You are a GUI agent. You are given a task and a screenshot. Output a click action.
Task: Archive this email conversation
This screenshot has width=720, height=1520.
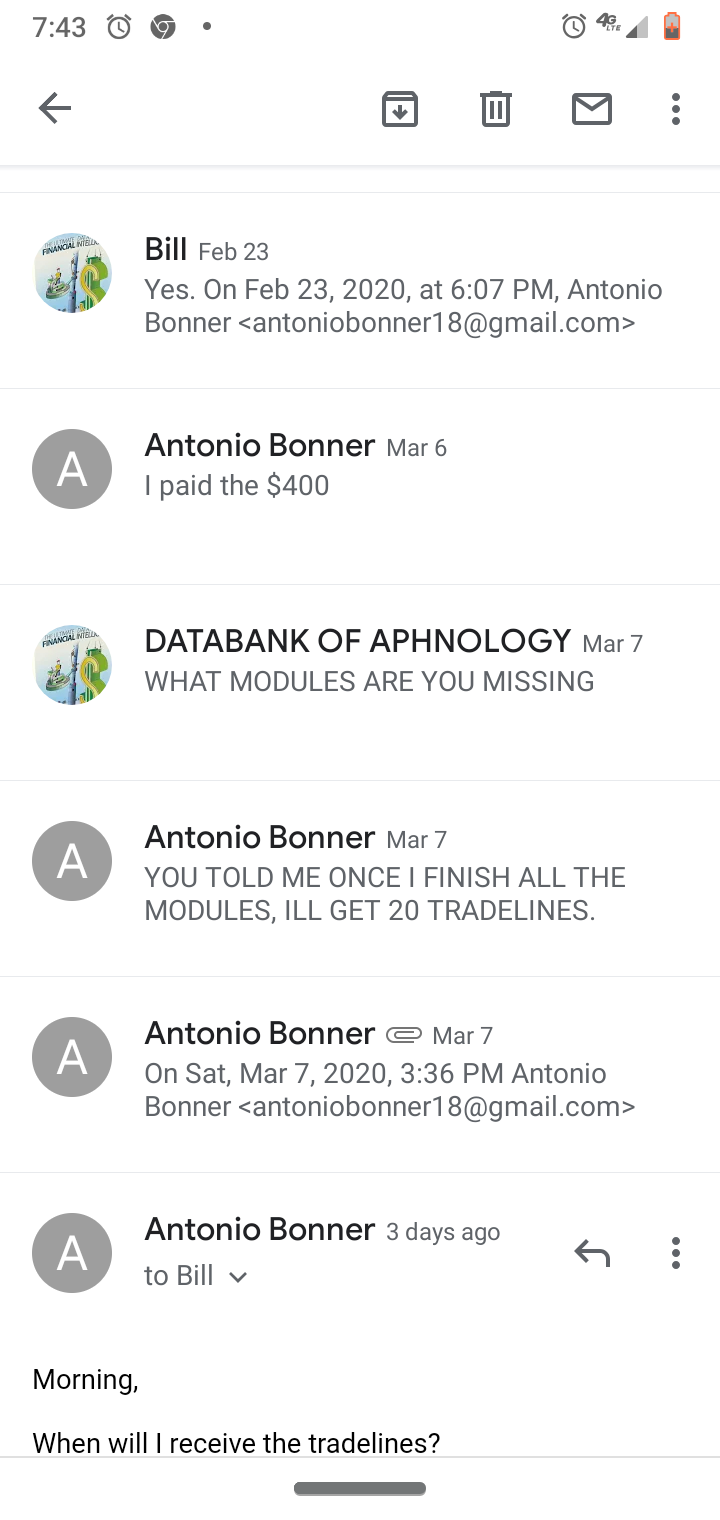click(x=400, y=108)
